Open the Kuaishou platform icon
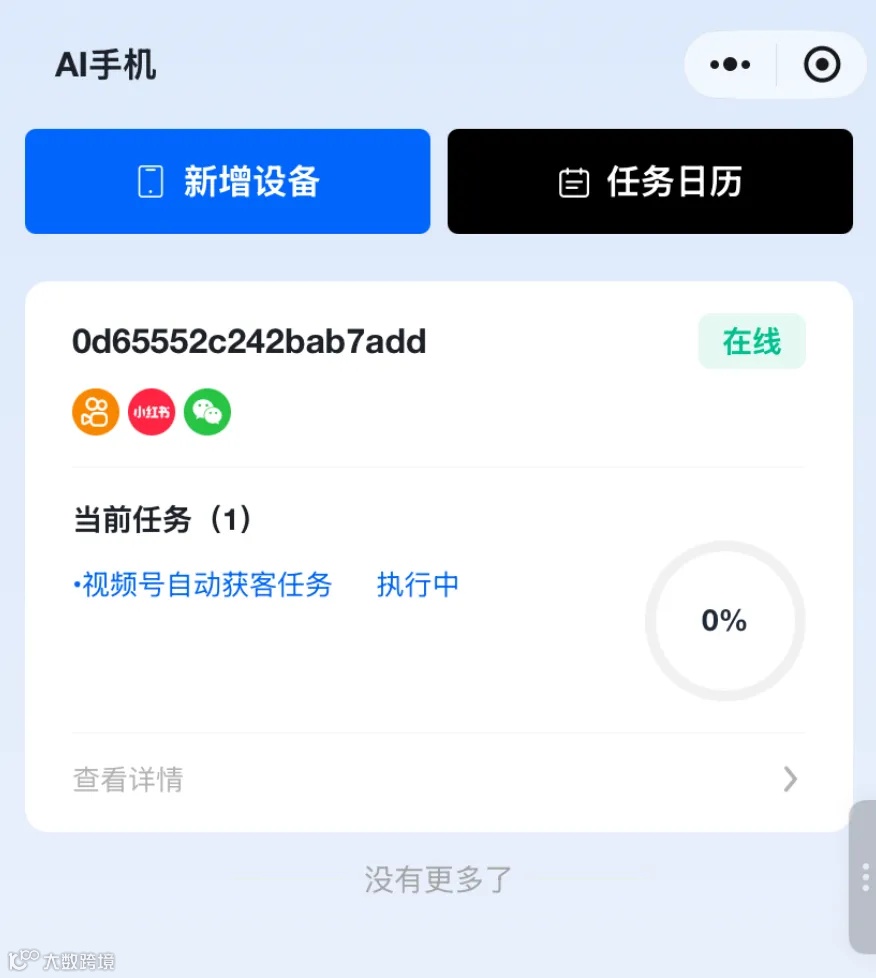The image size is (876, 978). point(95,411)
